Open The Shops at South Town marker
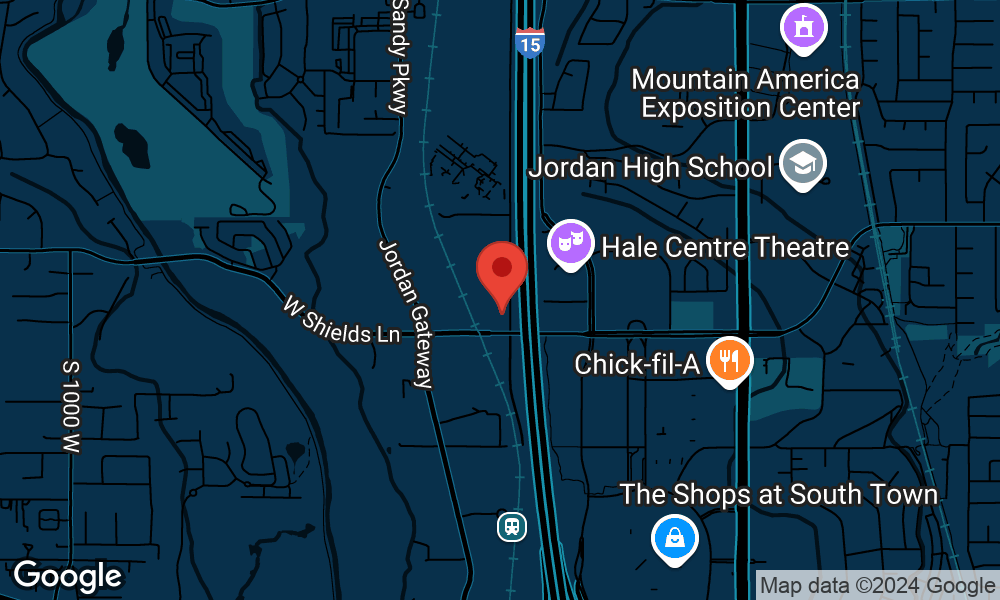 (675, 538)
